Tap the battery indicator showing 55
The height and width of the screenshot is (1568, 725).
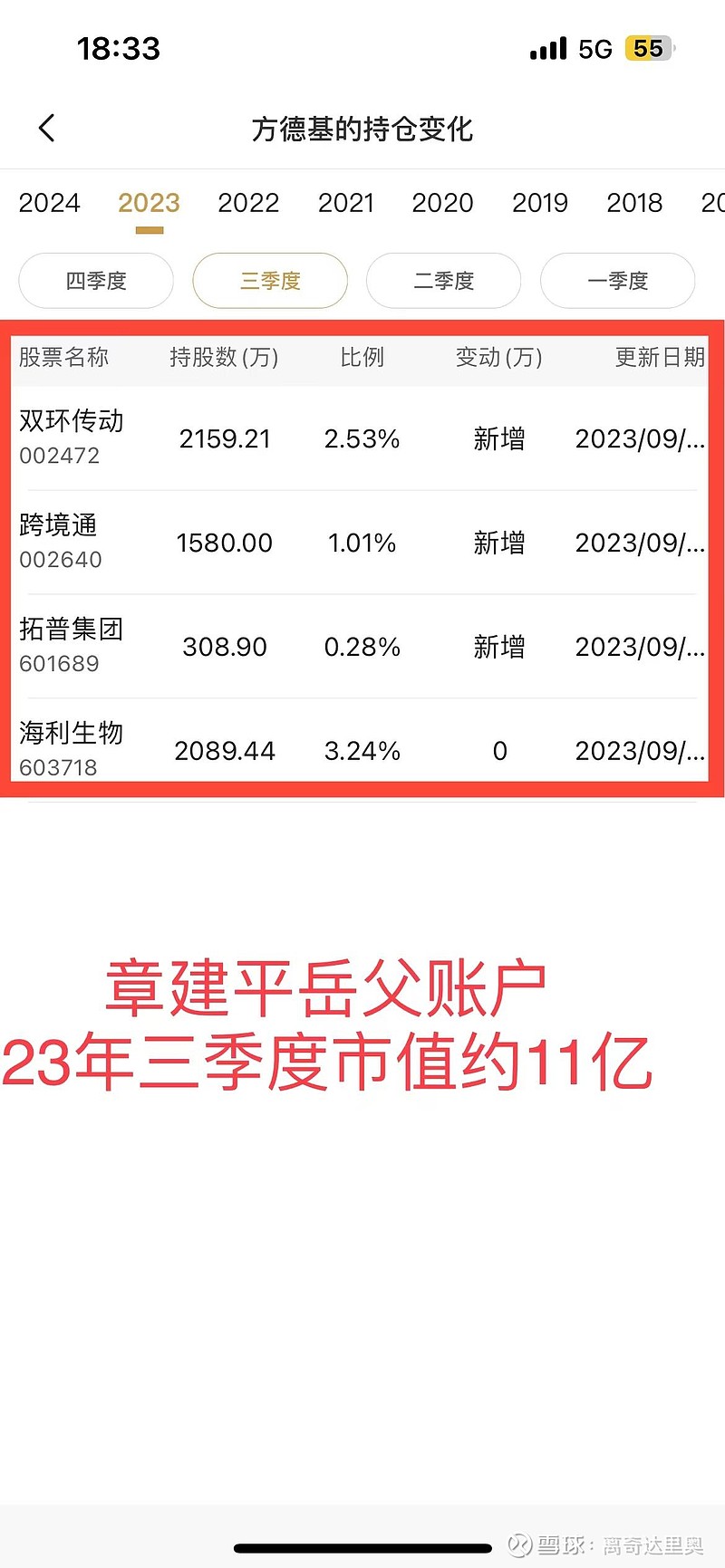tap(646, 47)
